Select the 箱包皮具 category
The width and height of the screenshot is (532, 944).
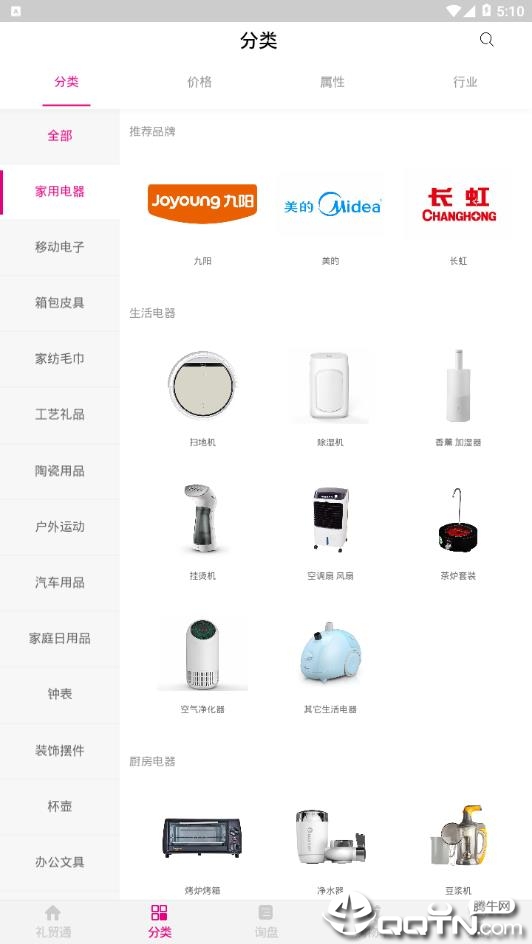60,302
